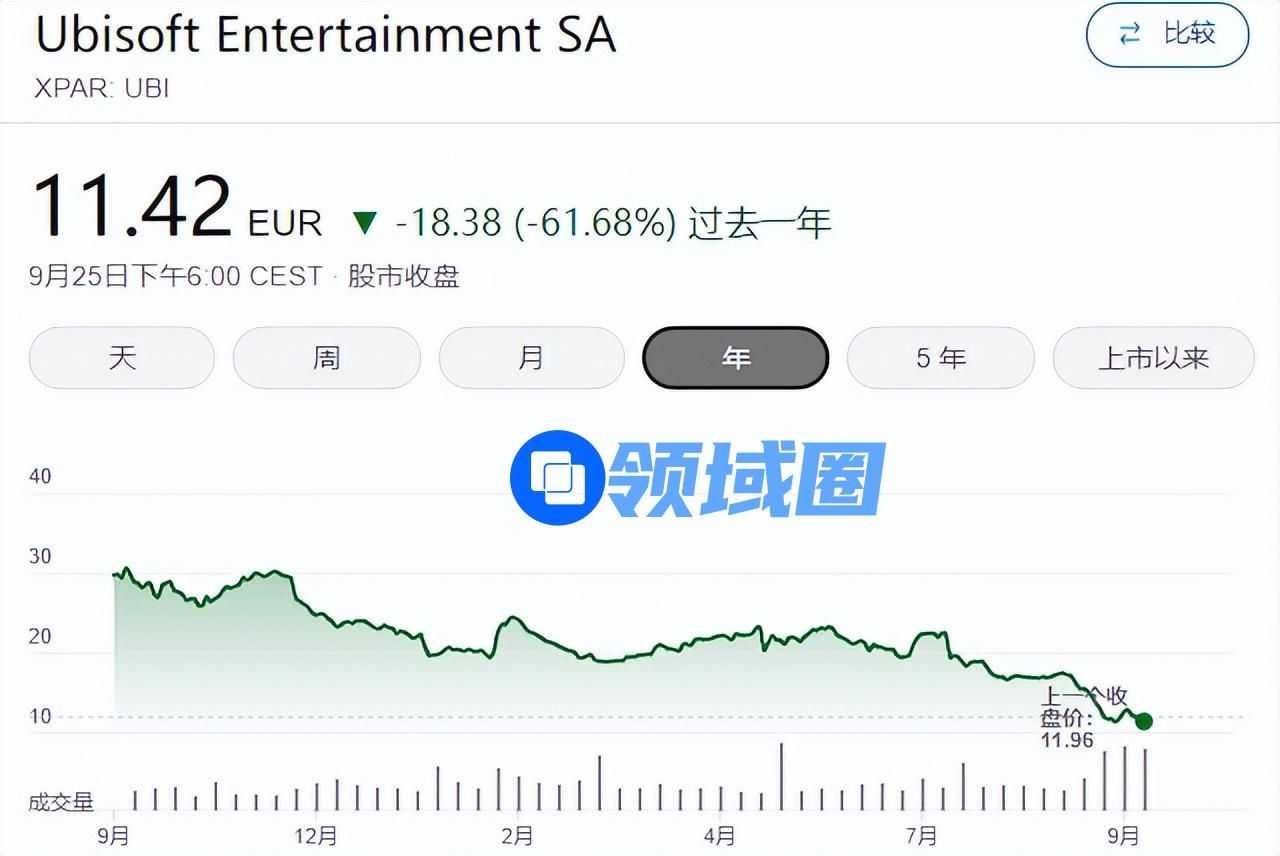Tap the 比较 compare button

(1167, 34)
